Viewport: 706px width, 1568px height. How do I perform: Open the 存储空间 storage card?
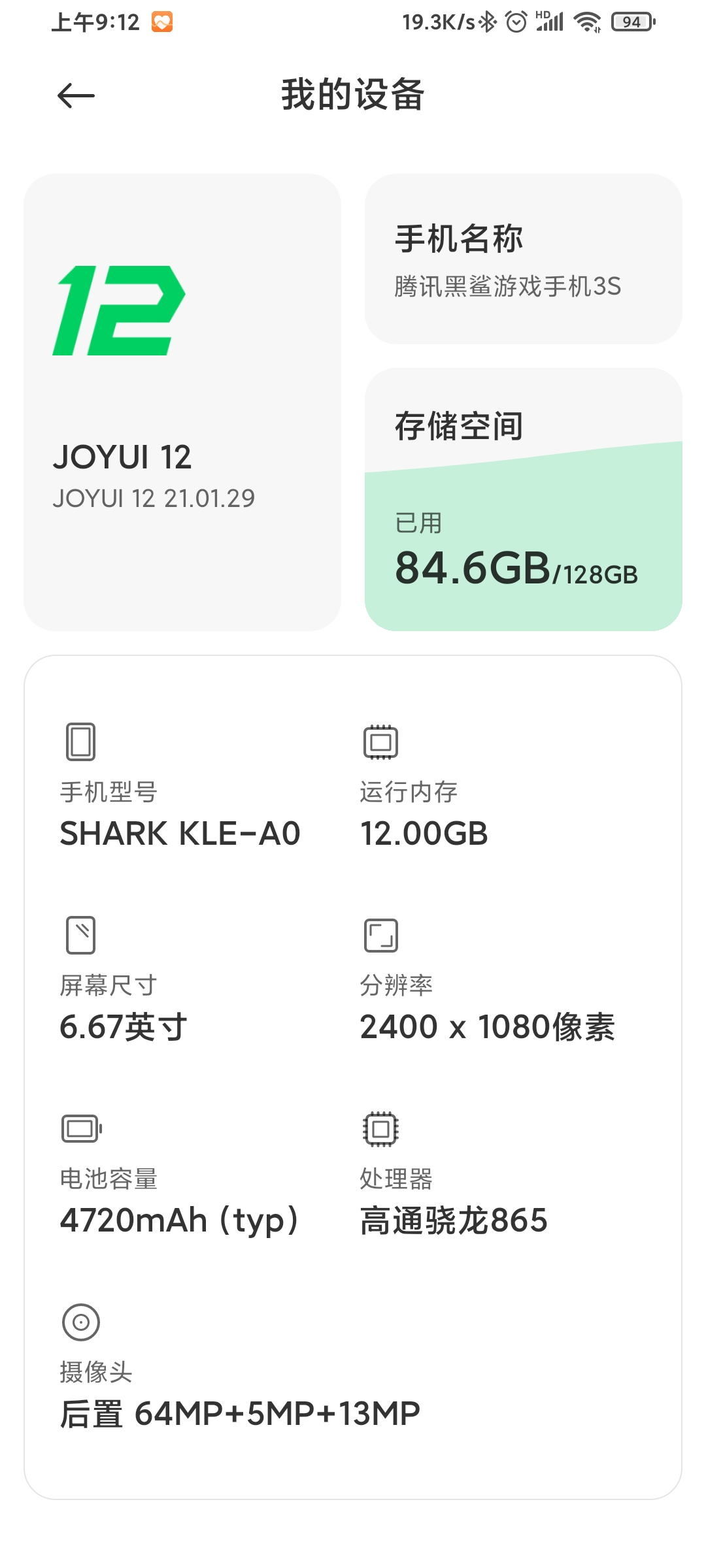click(524, 499)
